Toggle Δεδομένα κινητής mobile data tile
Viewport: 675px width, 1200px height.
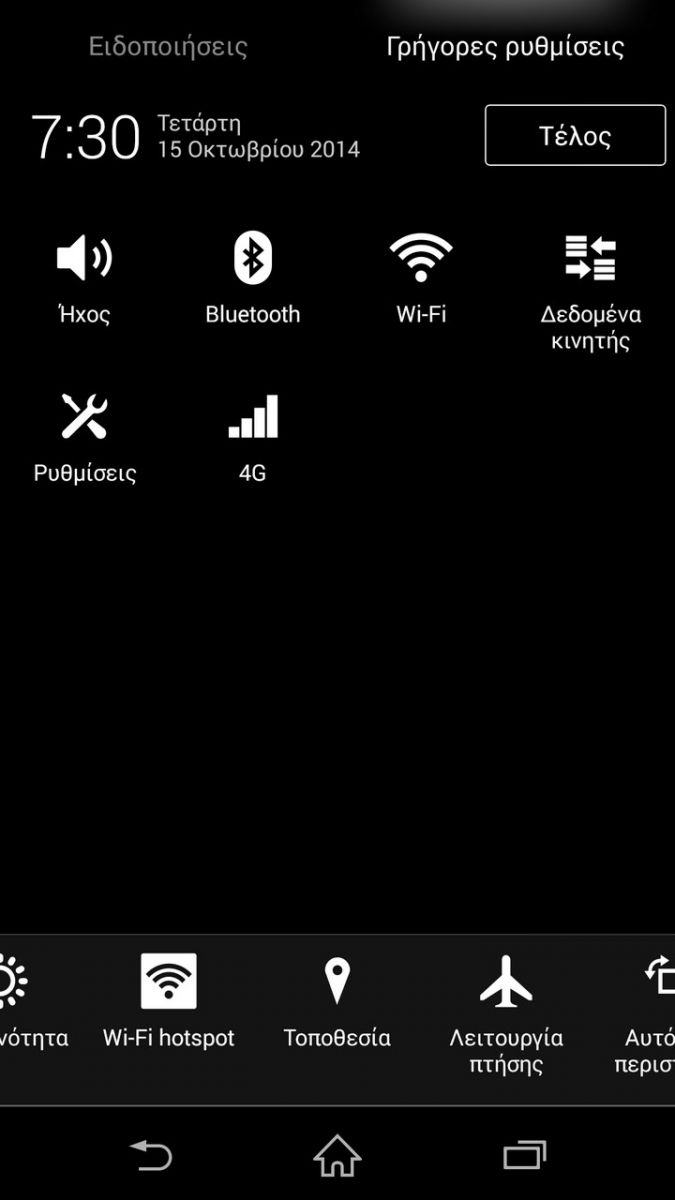click(x=591, y=292)
